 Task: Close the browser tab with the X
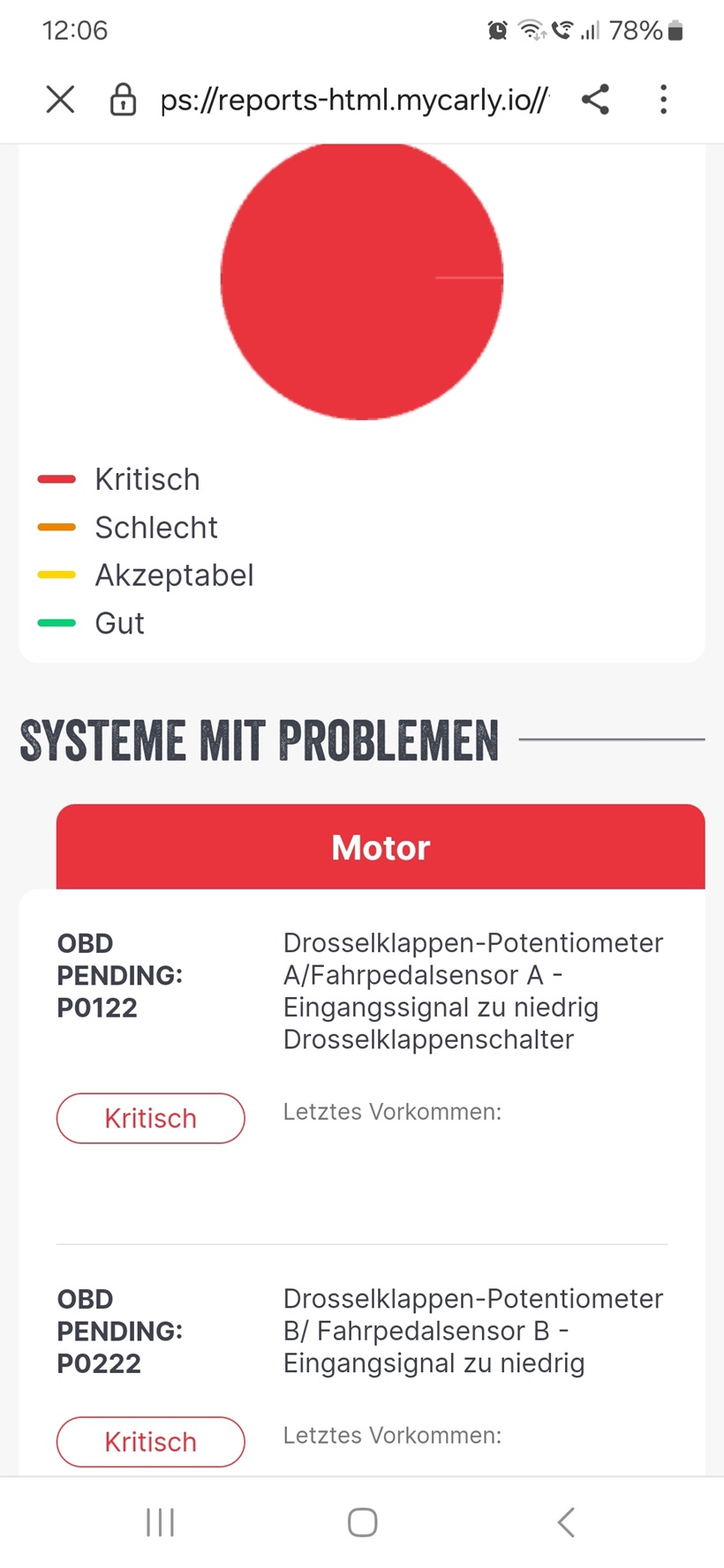(x=60, y=99)
